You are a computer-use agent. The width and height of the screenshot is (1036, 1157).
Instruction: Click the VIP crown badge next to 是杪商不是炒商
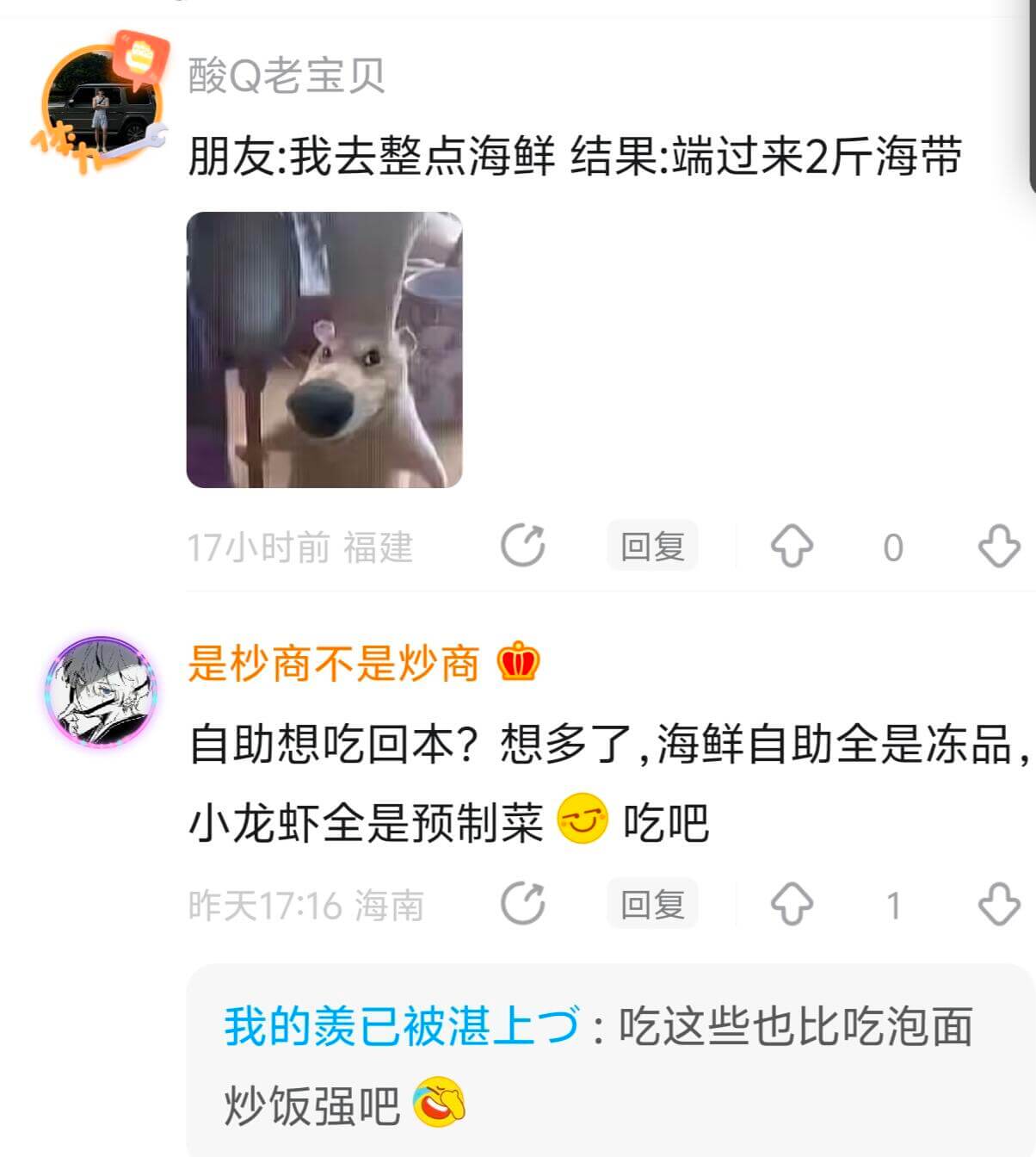[x=519, y=664]
